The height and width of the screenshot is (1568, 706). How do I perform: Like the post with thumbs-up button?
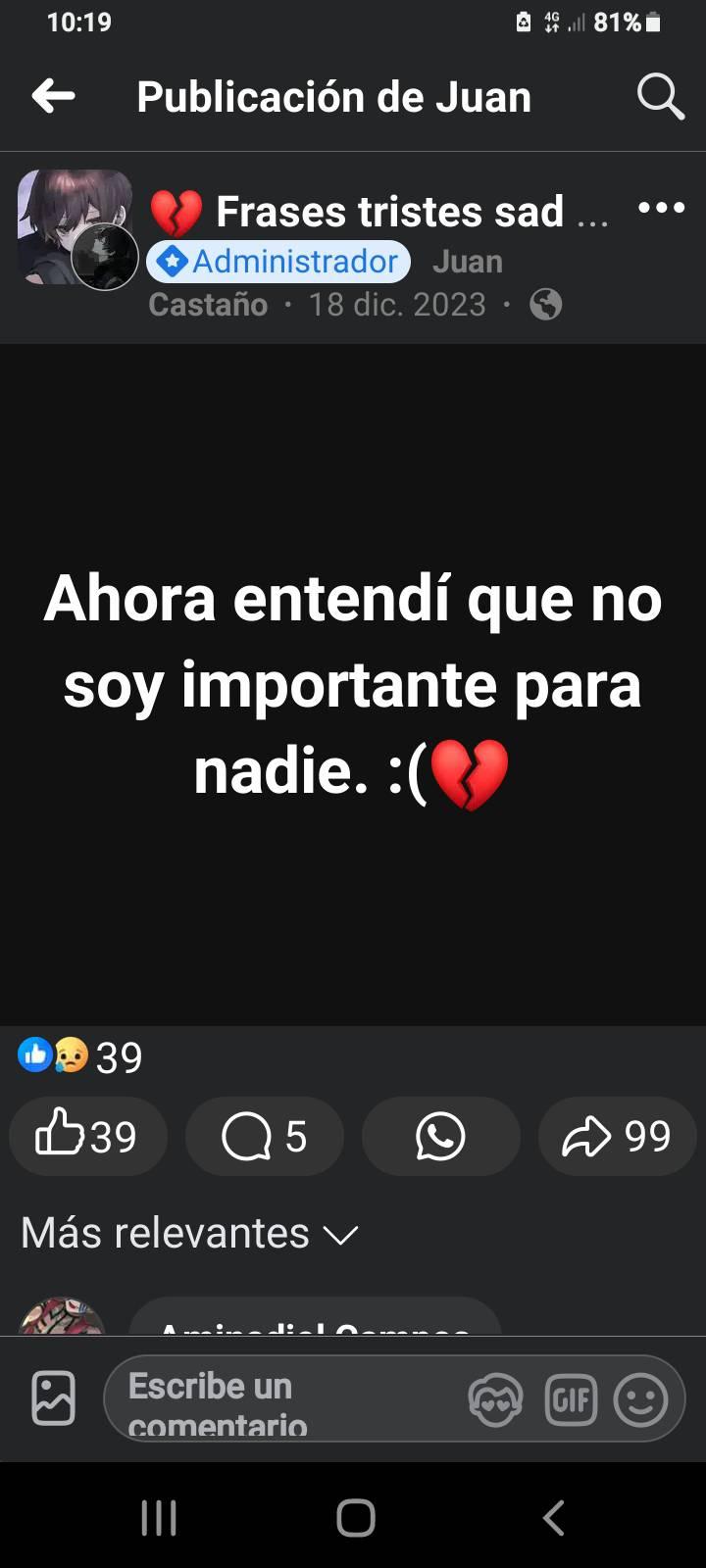(87, 1136)
